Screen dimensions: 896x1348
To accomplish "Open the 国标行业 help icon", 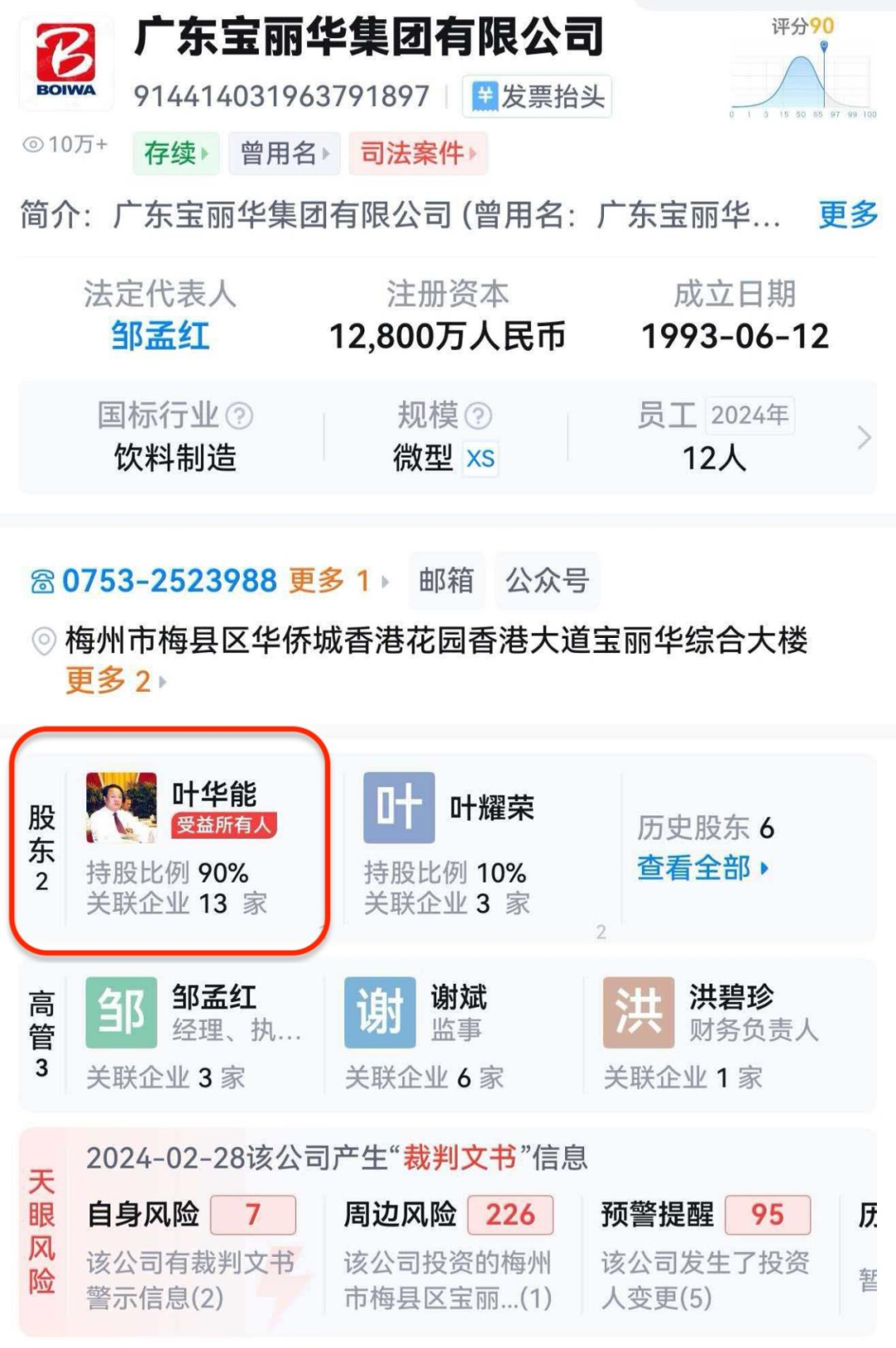I will coord(239,415).
